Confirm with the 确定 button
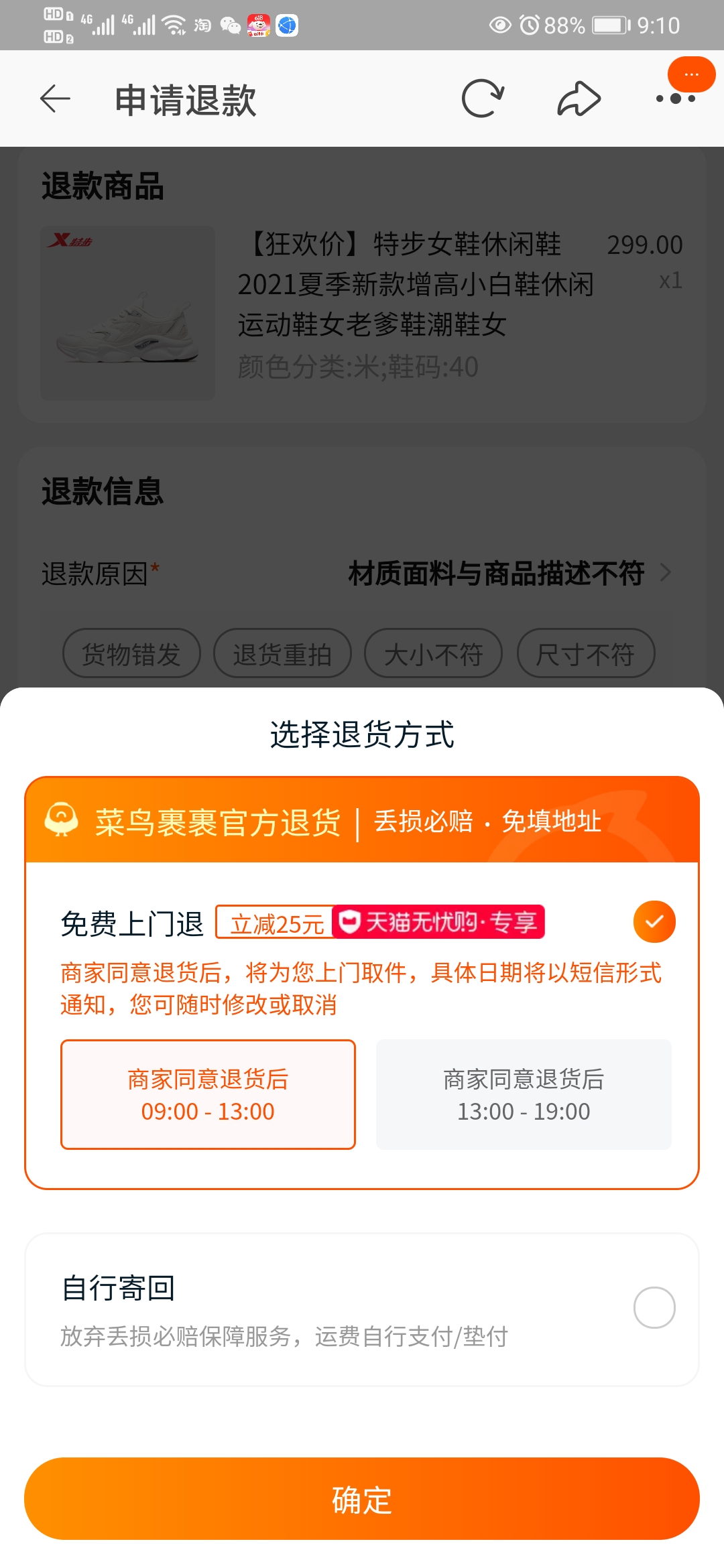This screenshot has height=1568, width=724. pos(362,1499)
